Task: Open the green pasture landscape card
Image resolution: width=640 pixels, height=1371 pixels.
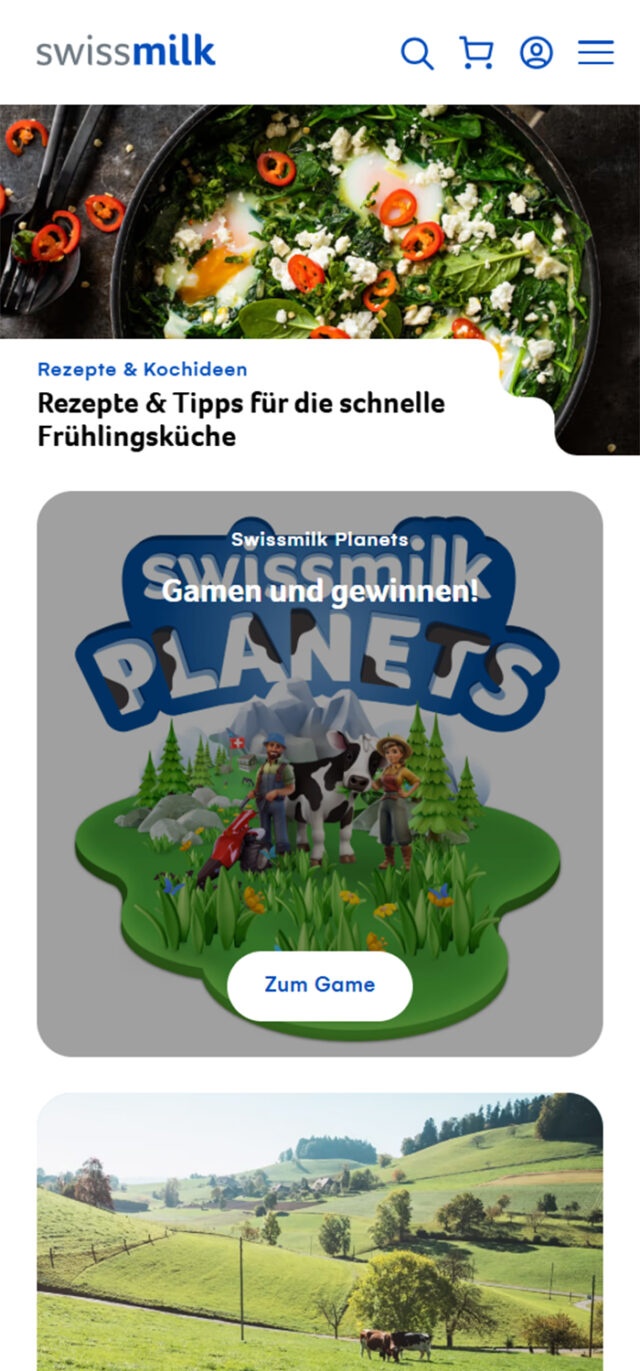Action: [x=320, y=1230]
